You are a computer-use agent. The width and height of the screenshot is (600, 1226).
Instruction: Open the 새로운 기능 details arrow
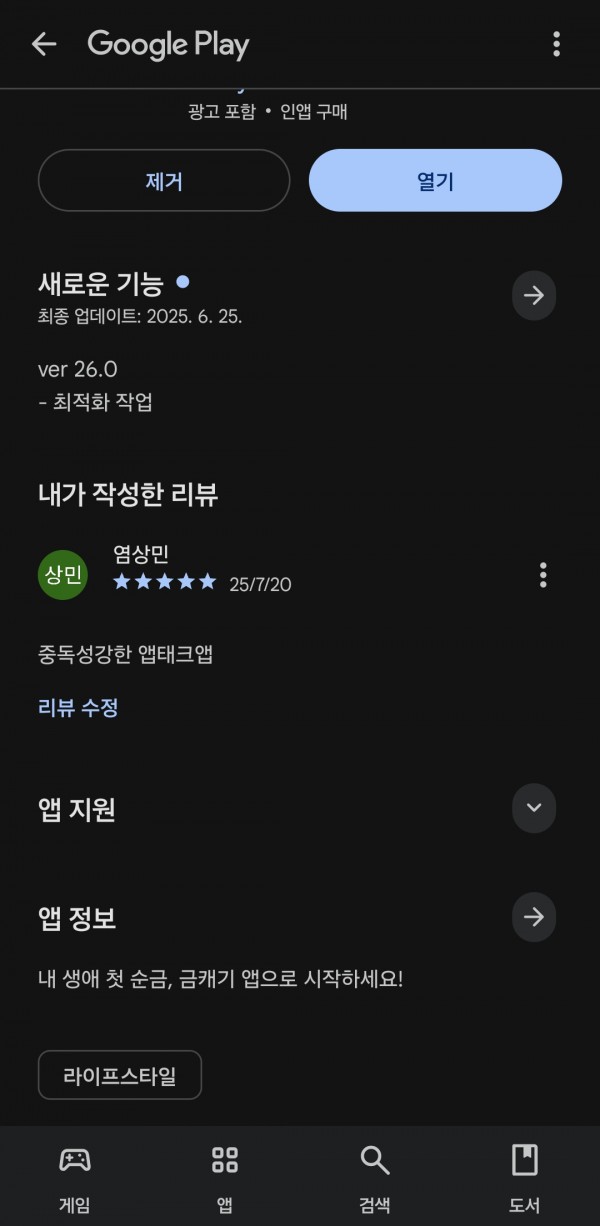[534, 295]
